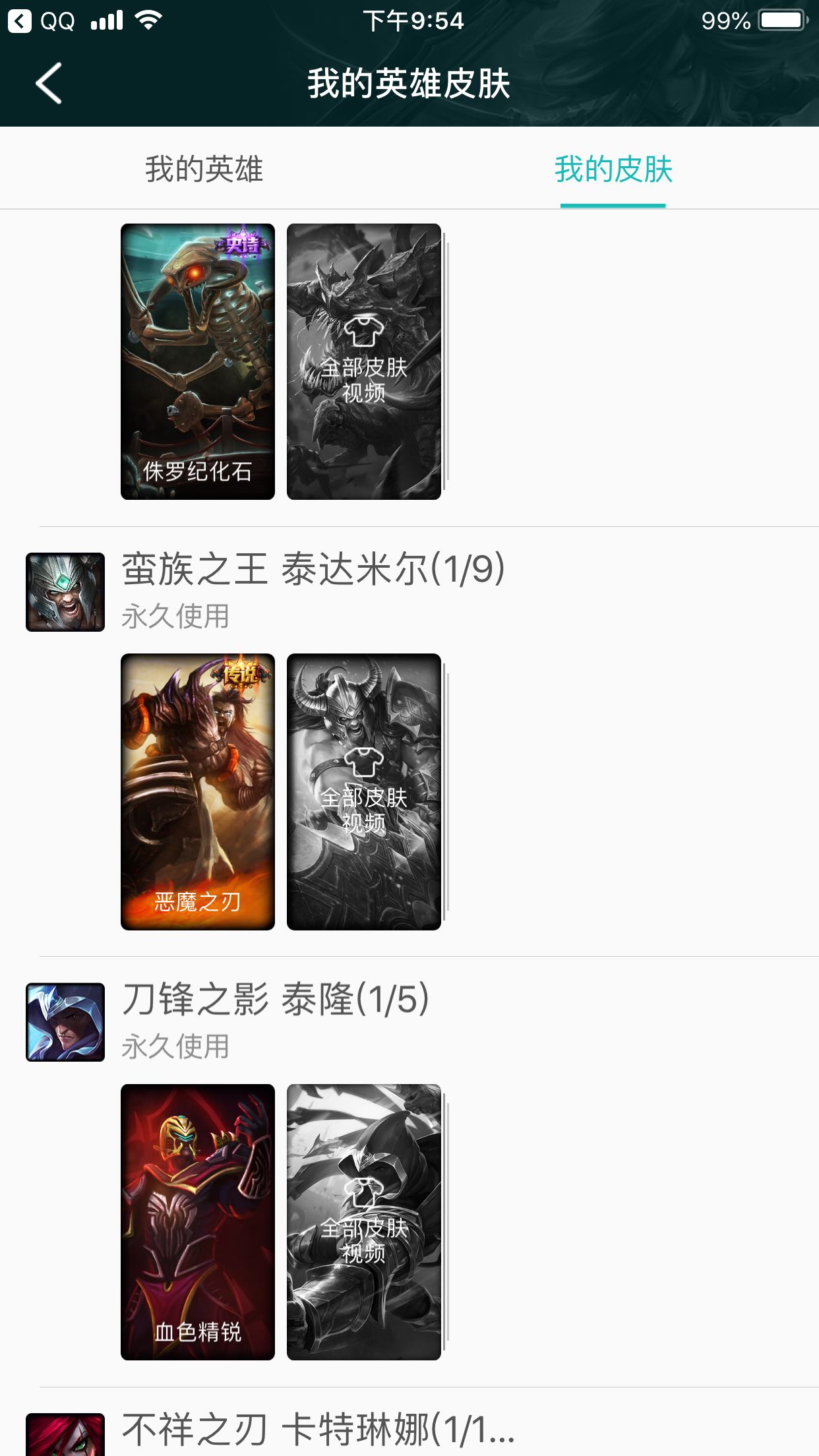View 全部皮肤视频 for 泰达米尔
Screen dimensions: 819x1456
click(x=364, y=791)
